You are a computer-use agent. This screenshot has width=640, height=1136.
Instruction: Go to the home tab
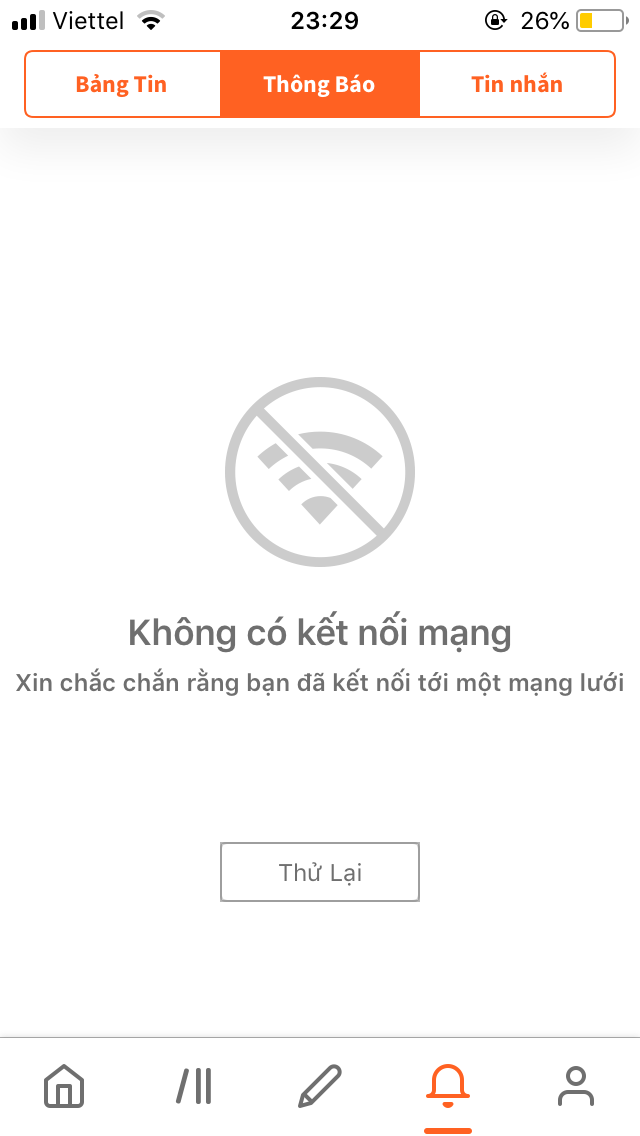click(x=64, y=1086)
